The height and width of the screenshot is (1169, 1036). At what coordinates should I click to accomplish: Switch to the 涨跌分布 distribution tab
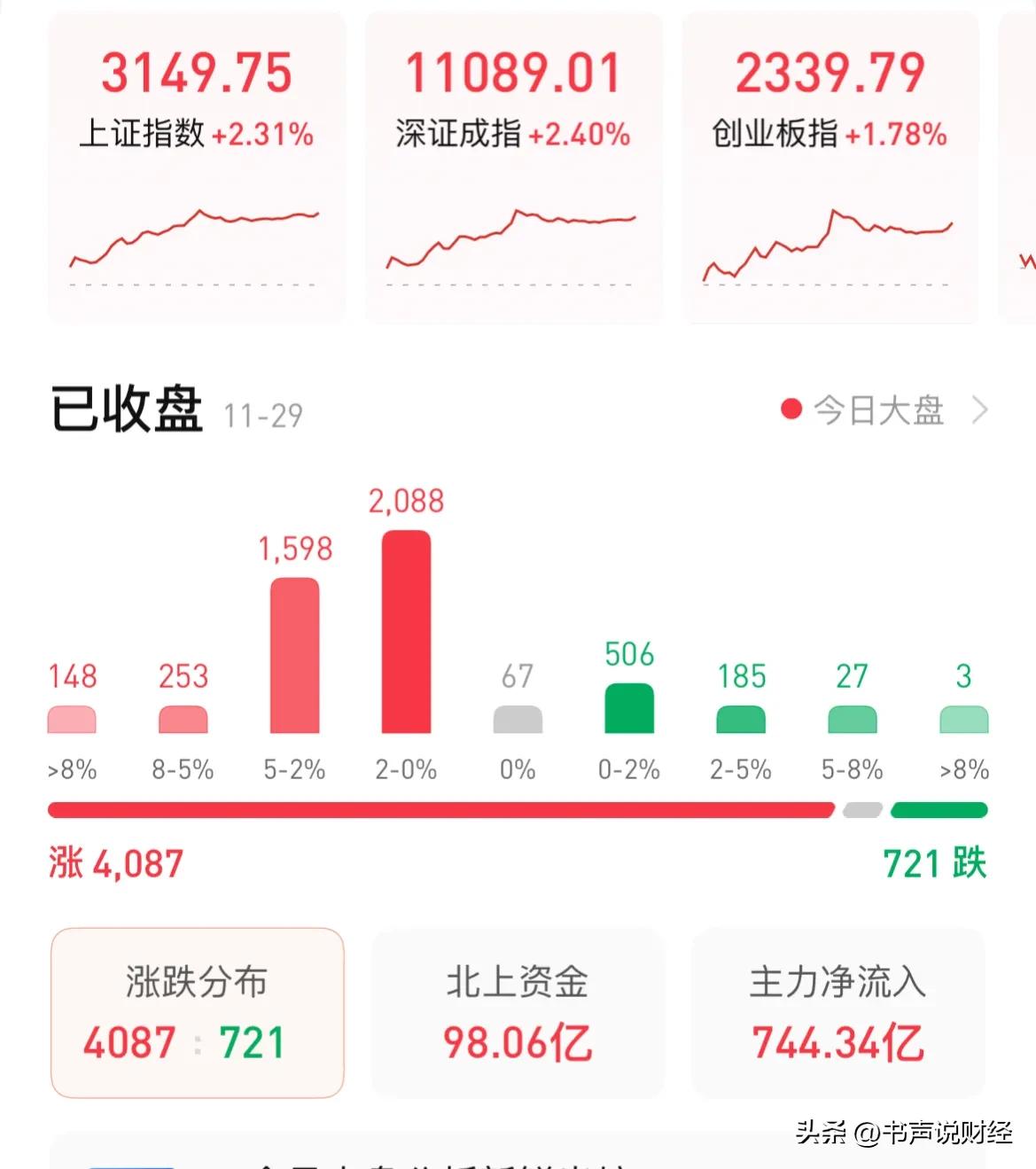pos(197,1013)
